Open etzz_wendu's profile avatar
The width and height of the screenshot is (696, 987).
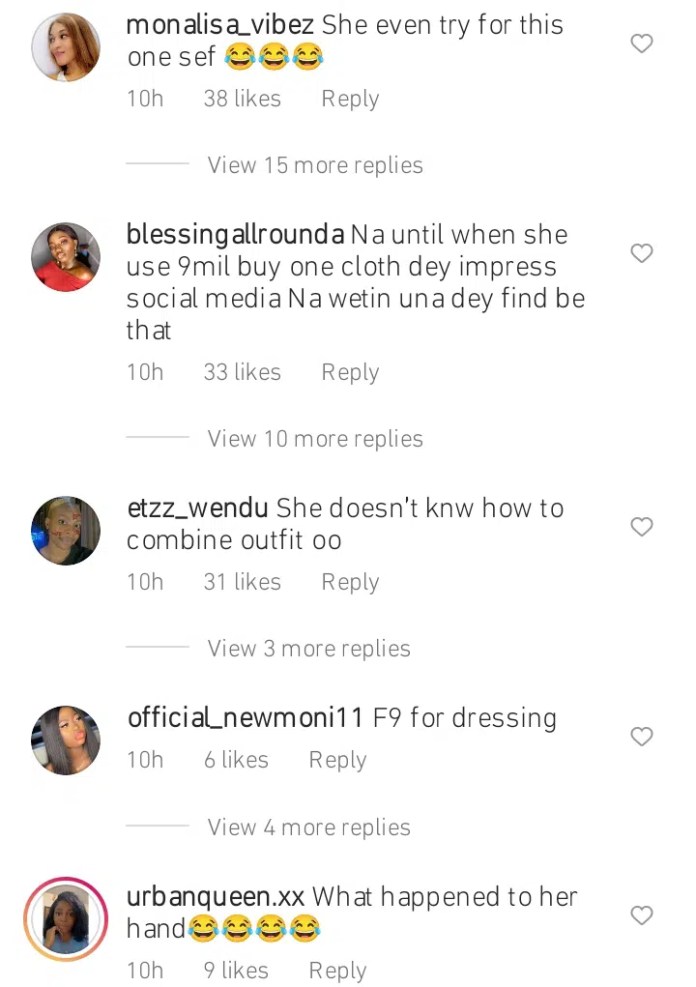click(66, 531)
